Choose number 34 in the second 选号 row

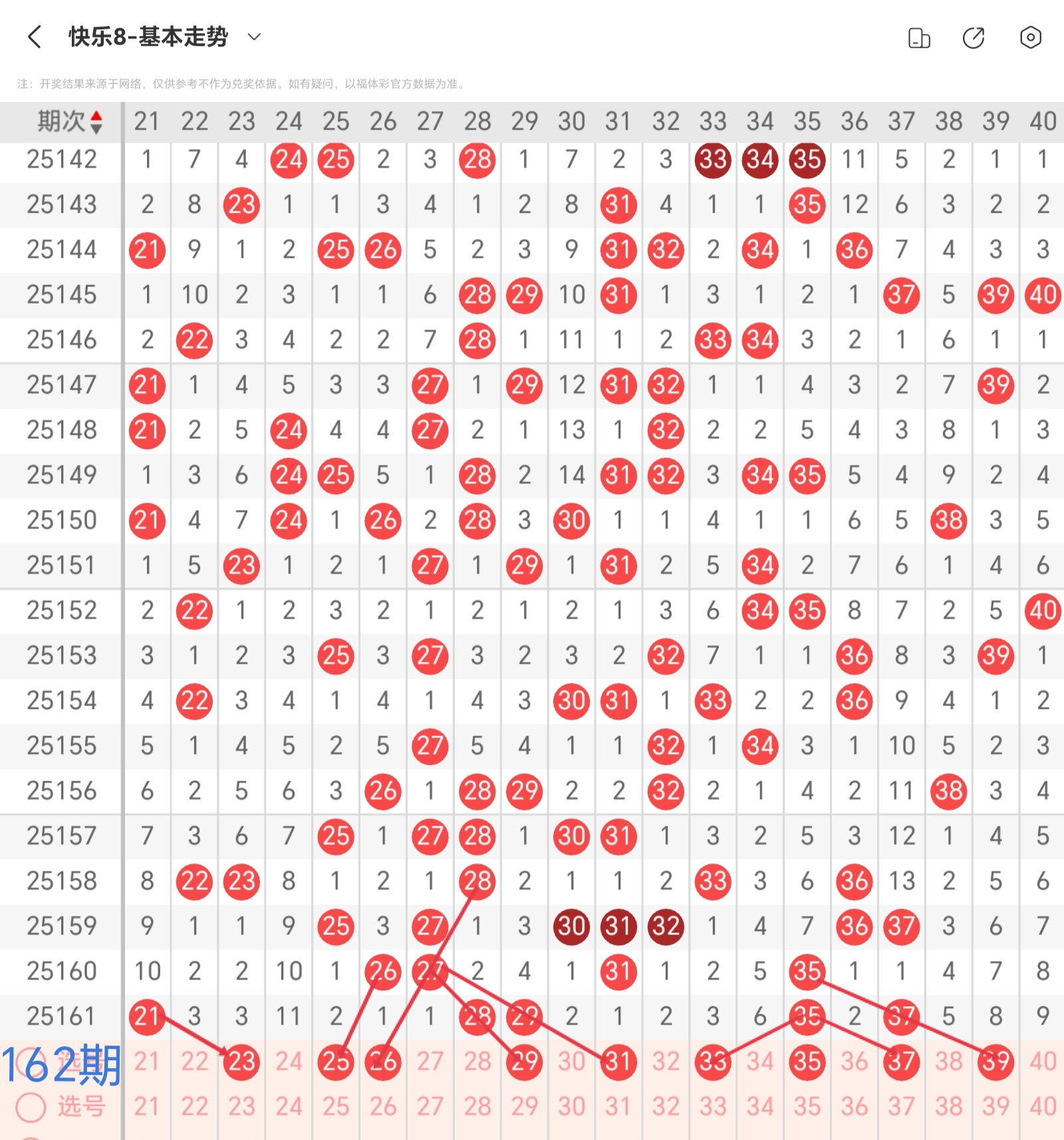[759, 1107]
